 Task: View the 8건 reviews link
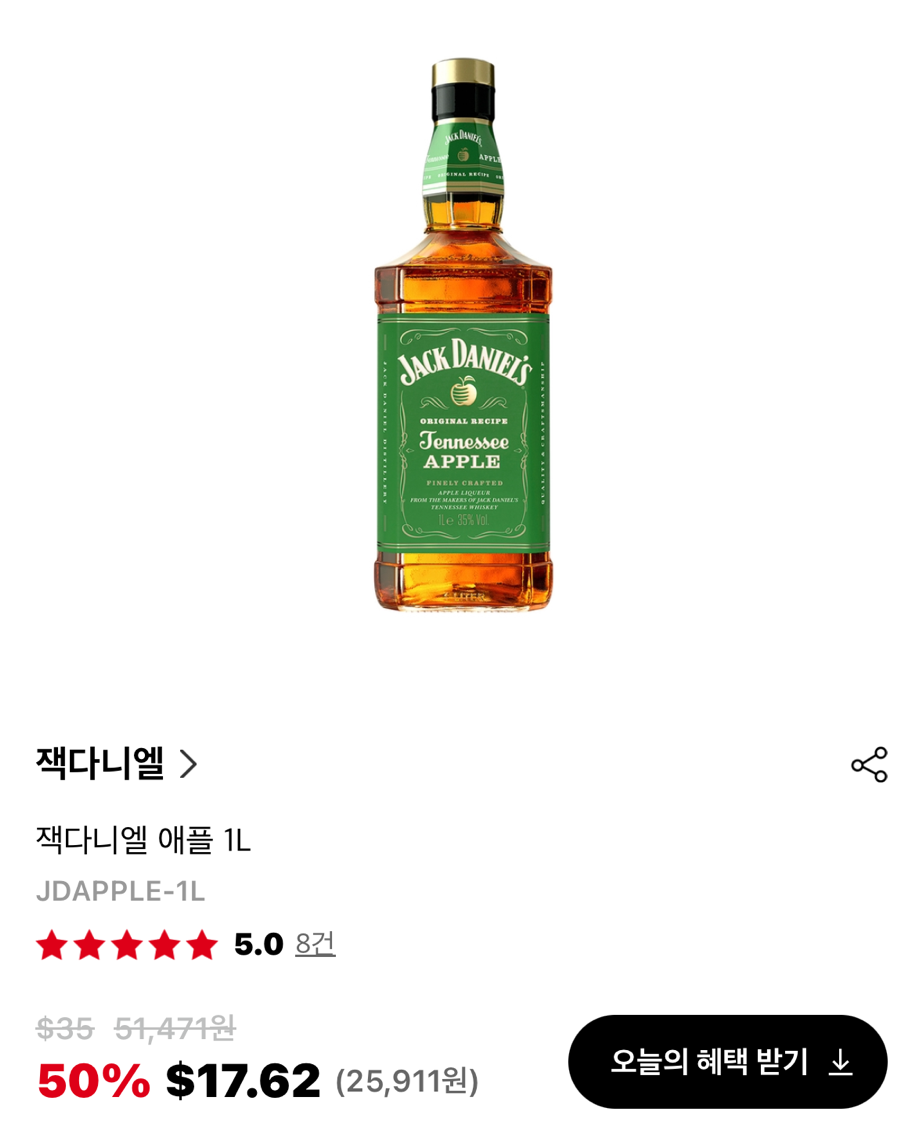pyautogui.click(x=315, y=944)
